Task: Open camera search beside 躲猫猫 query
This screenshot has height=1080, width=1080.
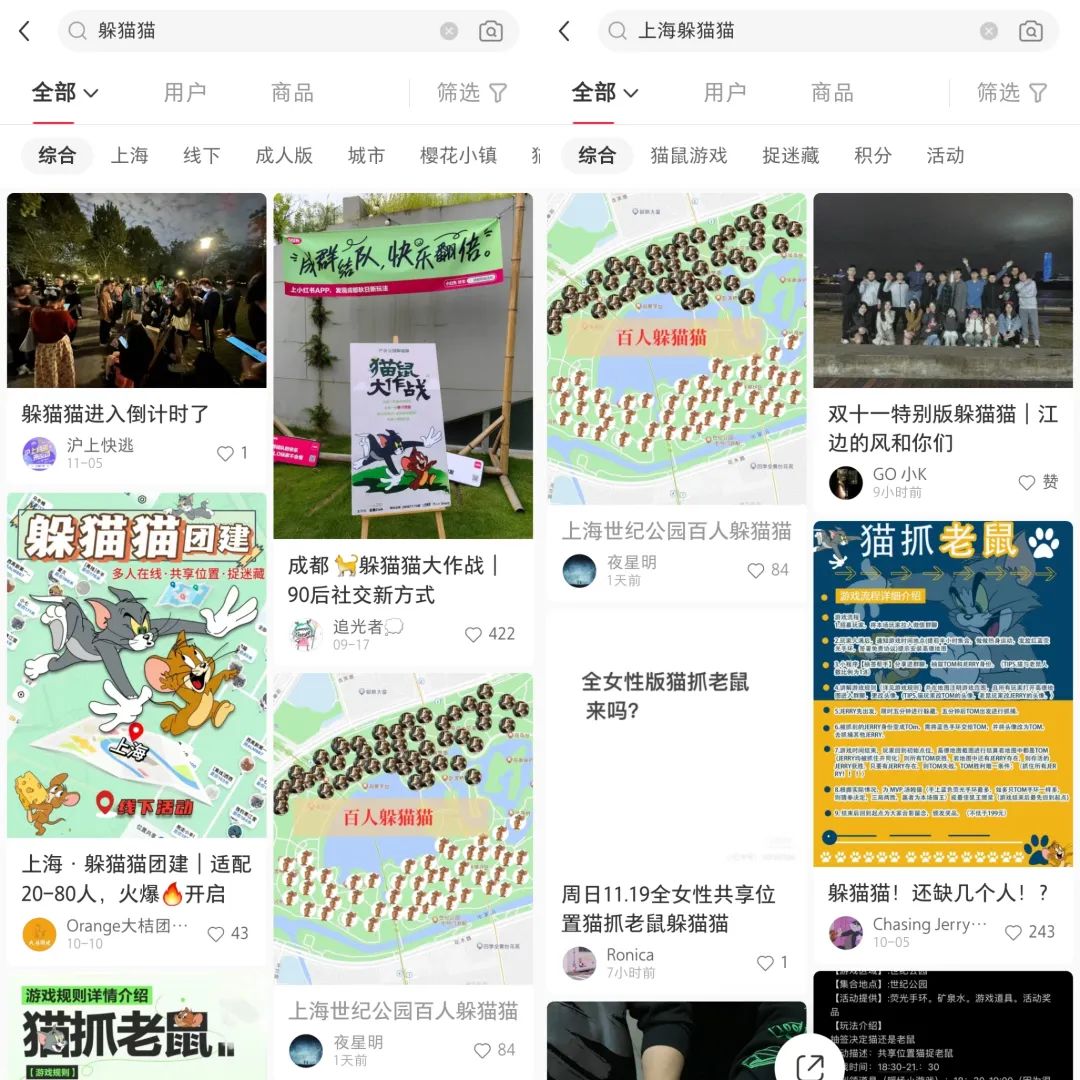Action: tap(491, 31)
